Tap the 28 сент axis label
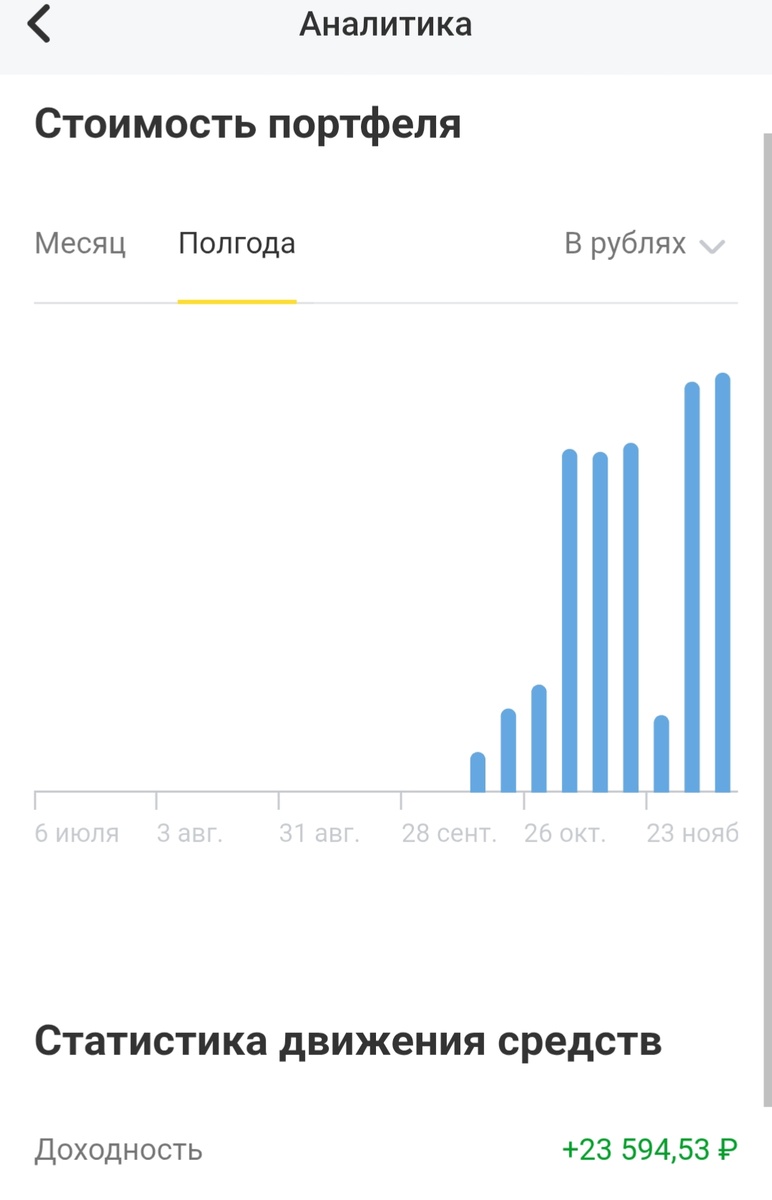 (x=449, y=831)
